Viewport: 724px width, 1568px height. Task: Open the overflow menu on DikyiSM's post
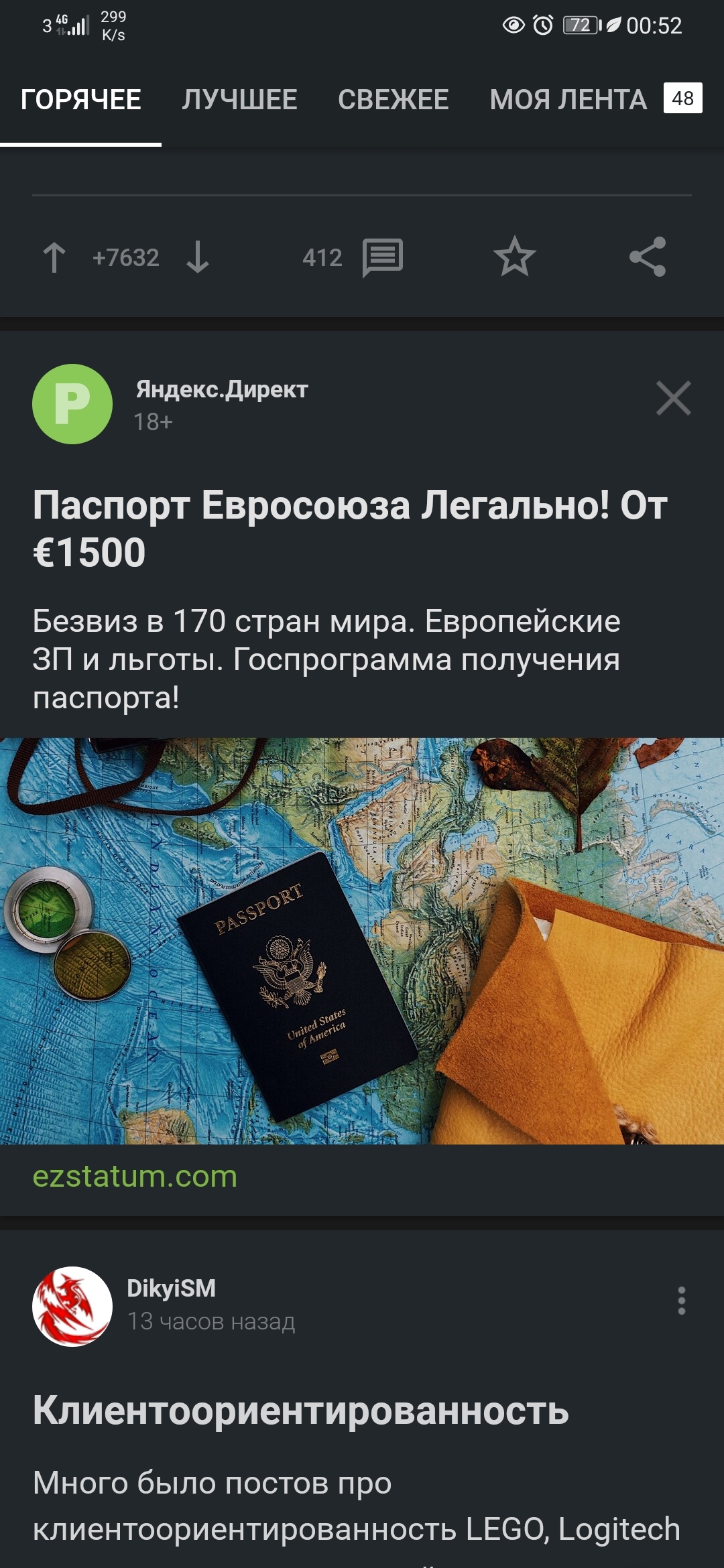[681, 1301]
